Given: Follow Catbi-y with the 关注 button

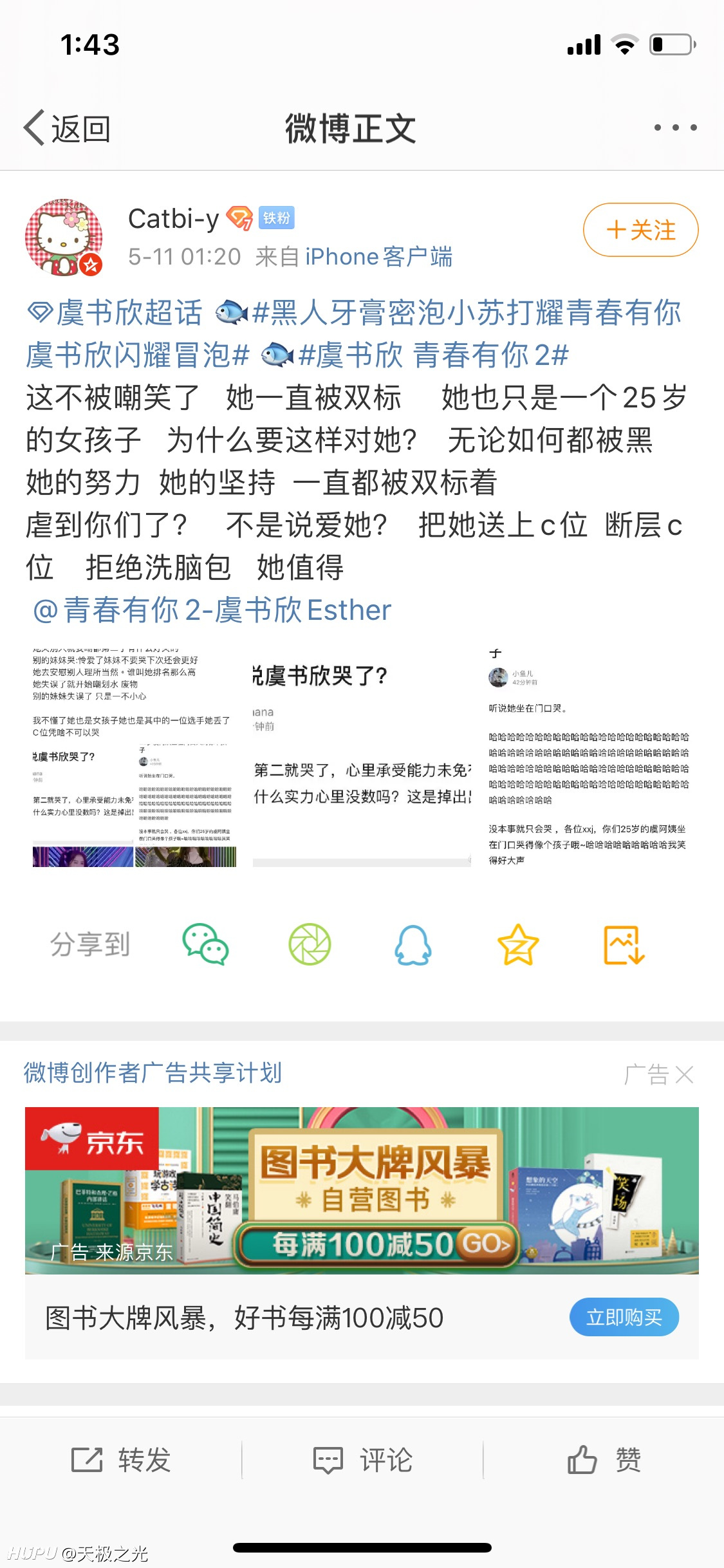Looking at the screenshot, I should [640, 230].
